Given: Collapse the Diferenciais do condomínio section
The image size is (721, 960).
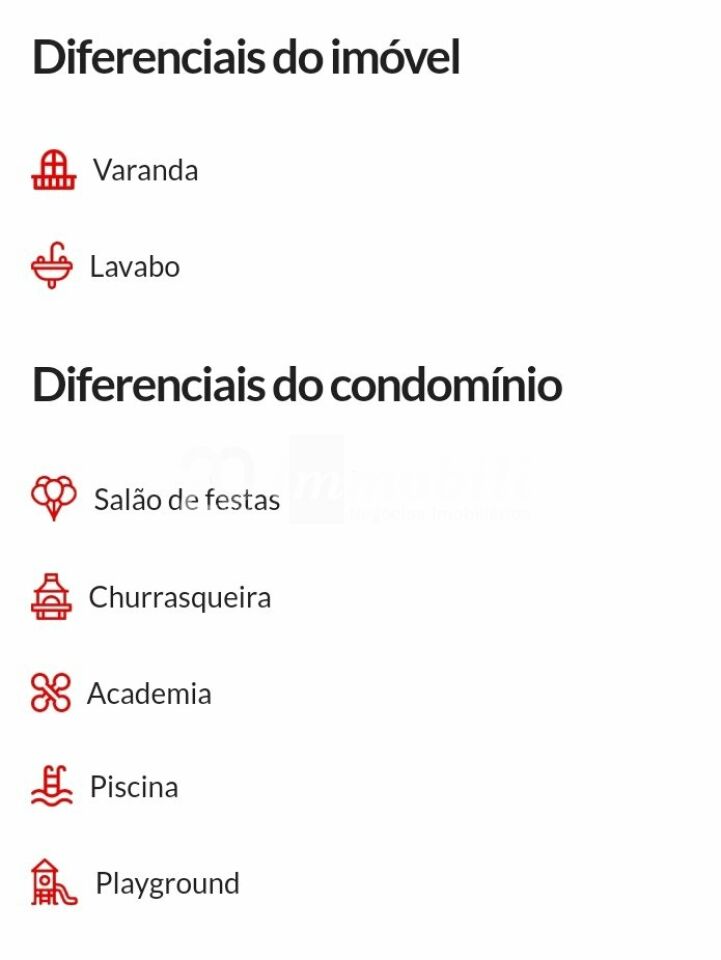Looking at the screenshot, I should coord(297,383).
